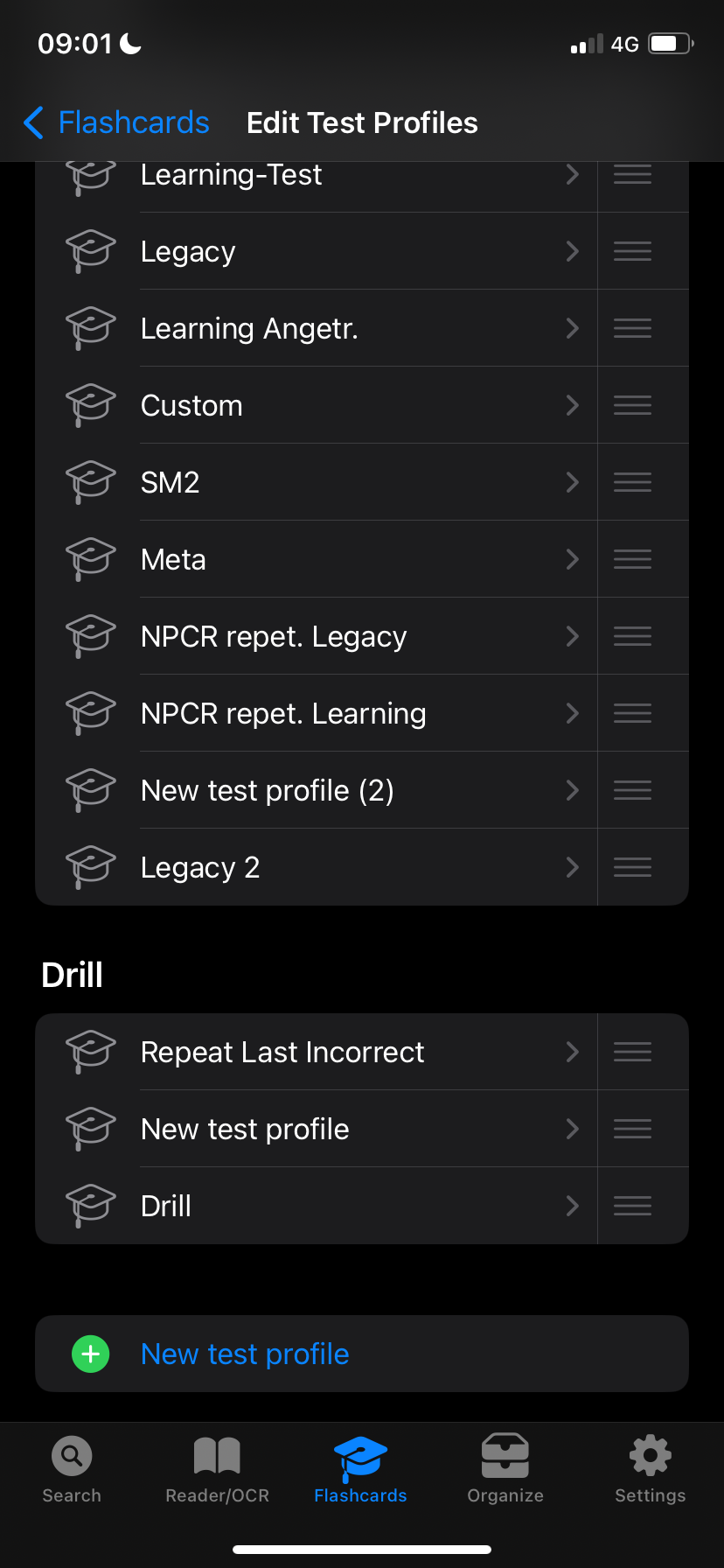Open NPCR repet. Legacy profile
The height and width of the screenshot is (1568, 724).
[317, 637]
